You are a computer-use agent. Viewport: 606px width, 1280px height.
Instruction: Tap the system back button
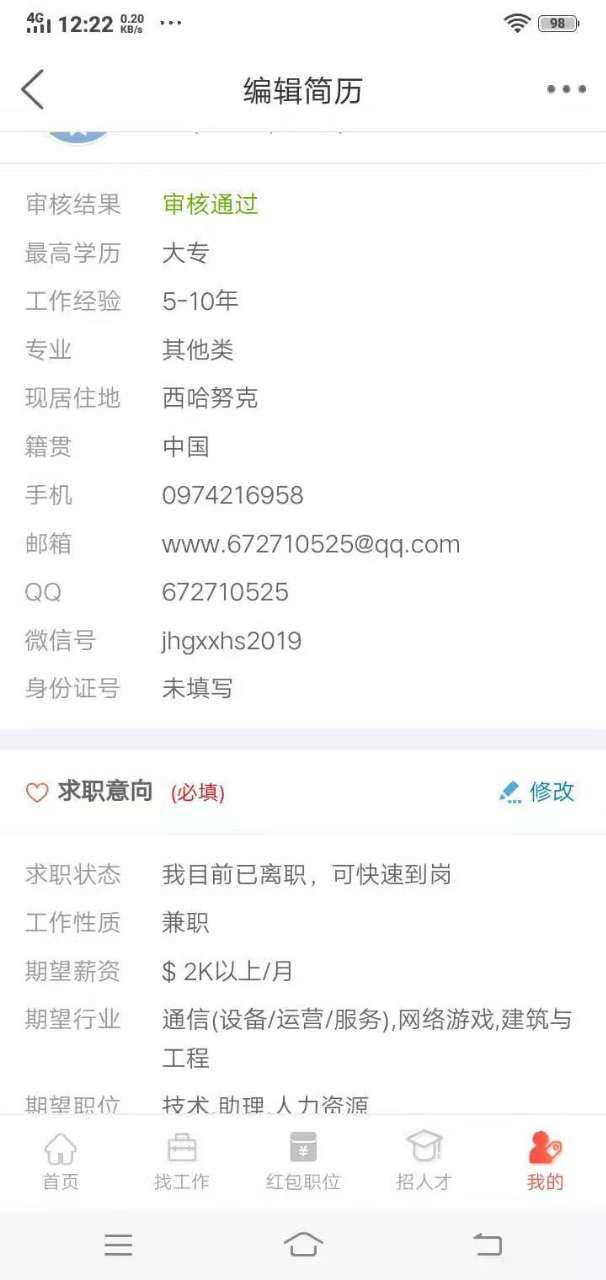tap(487, 1244)
